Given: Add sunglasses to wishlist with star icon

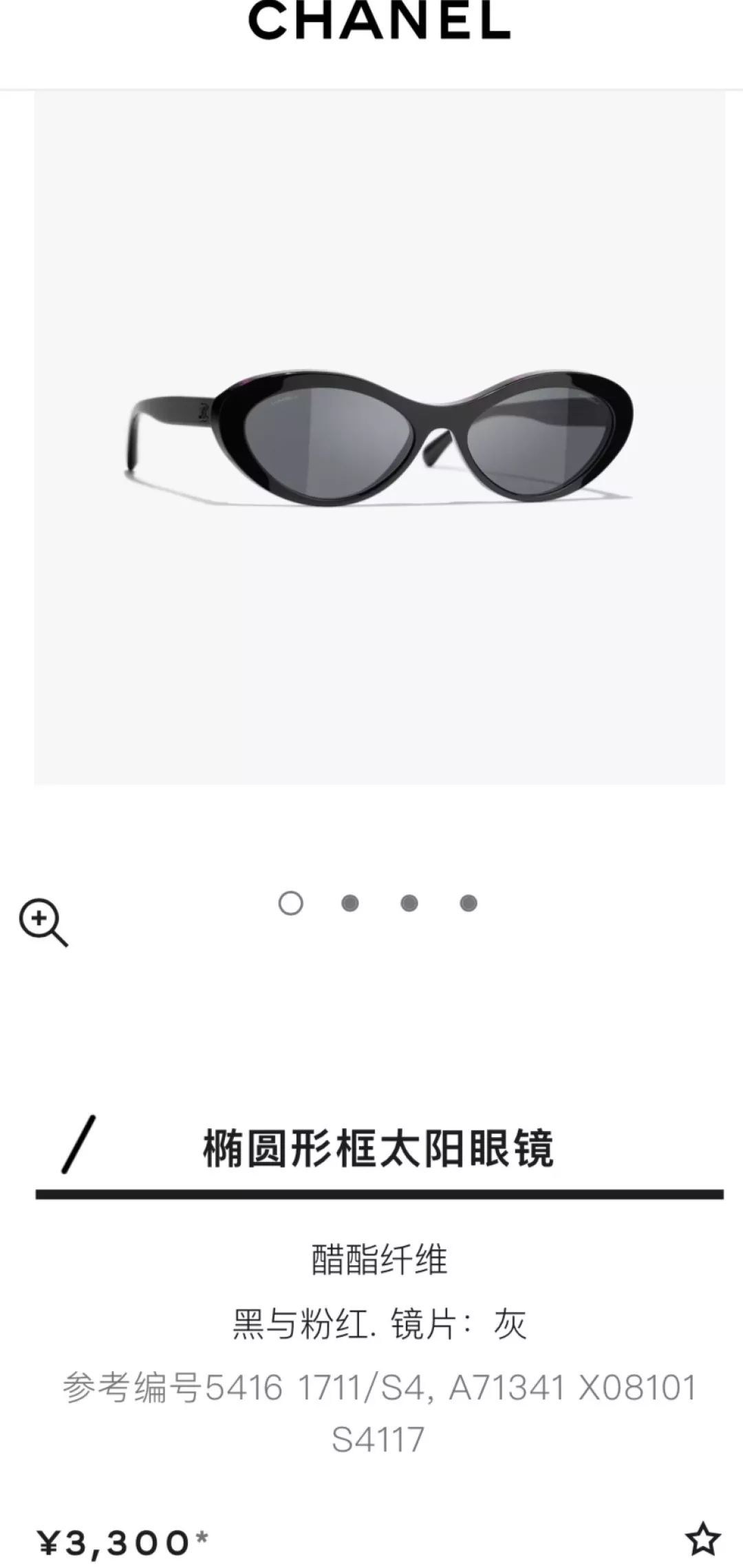Looking at the screenshot, I should [x=702, y=1539].
